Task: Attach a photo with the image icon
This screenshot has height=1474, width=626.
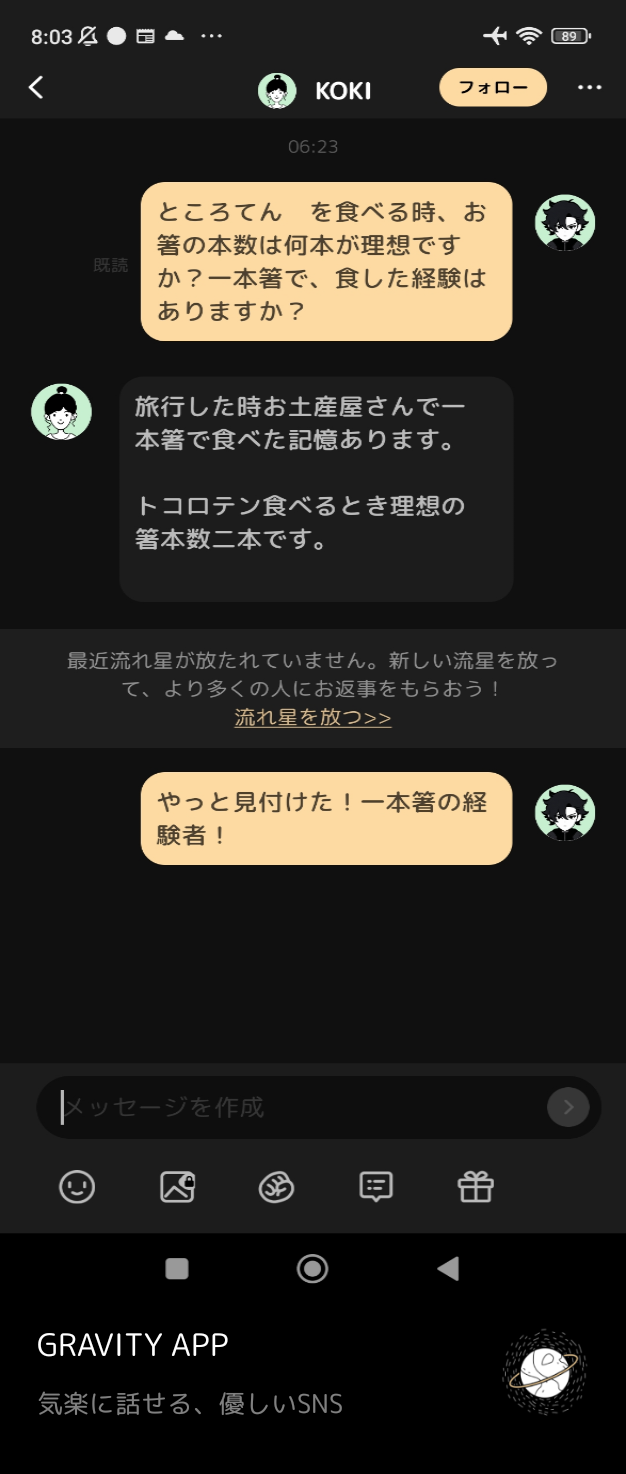Action: coord(177,1187)
